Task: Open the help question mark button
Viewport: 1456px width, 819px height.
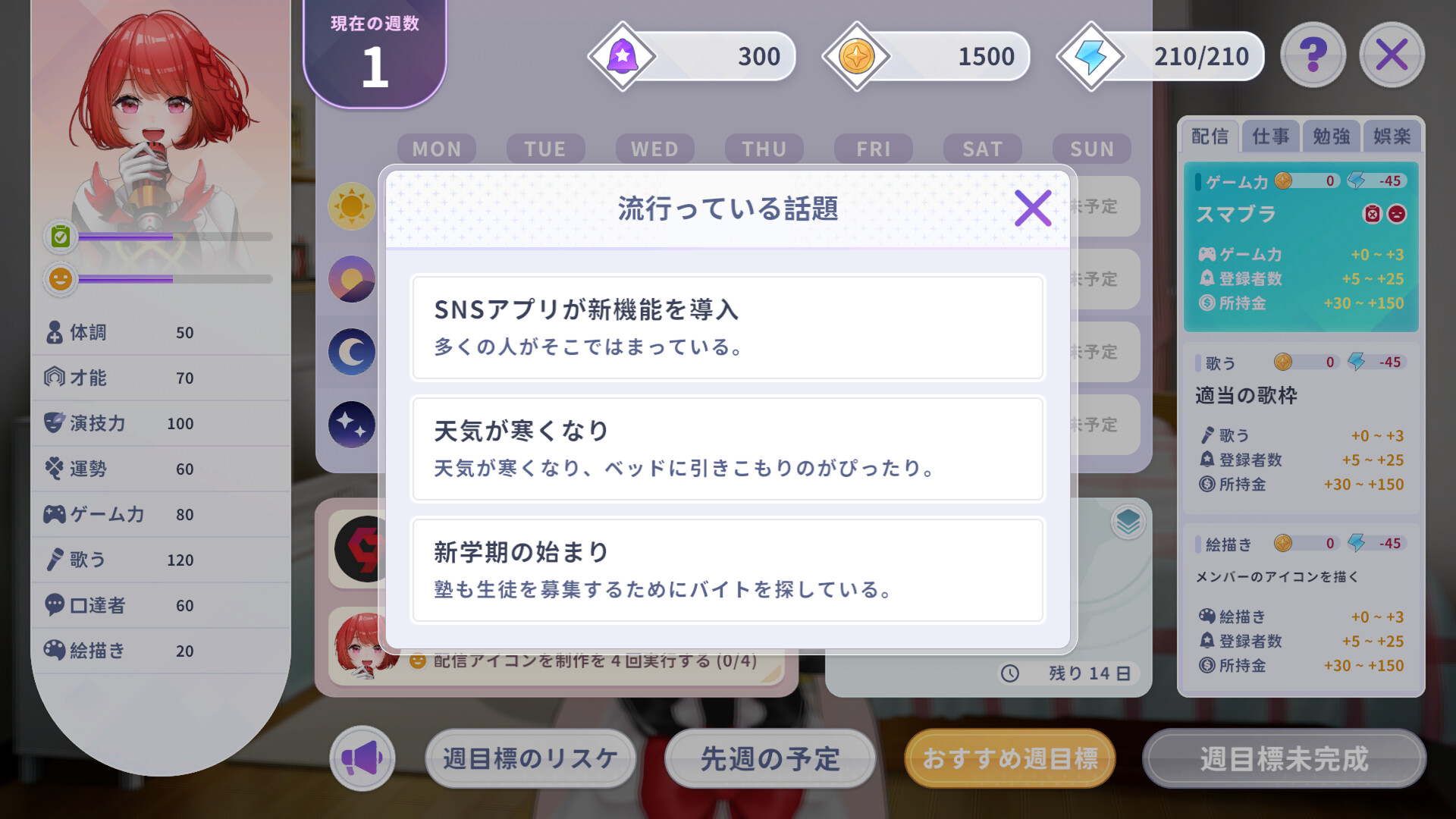Action: point(1313,55)
